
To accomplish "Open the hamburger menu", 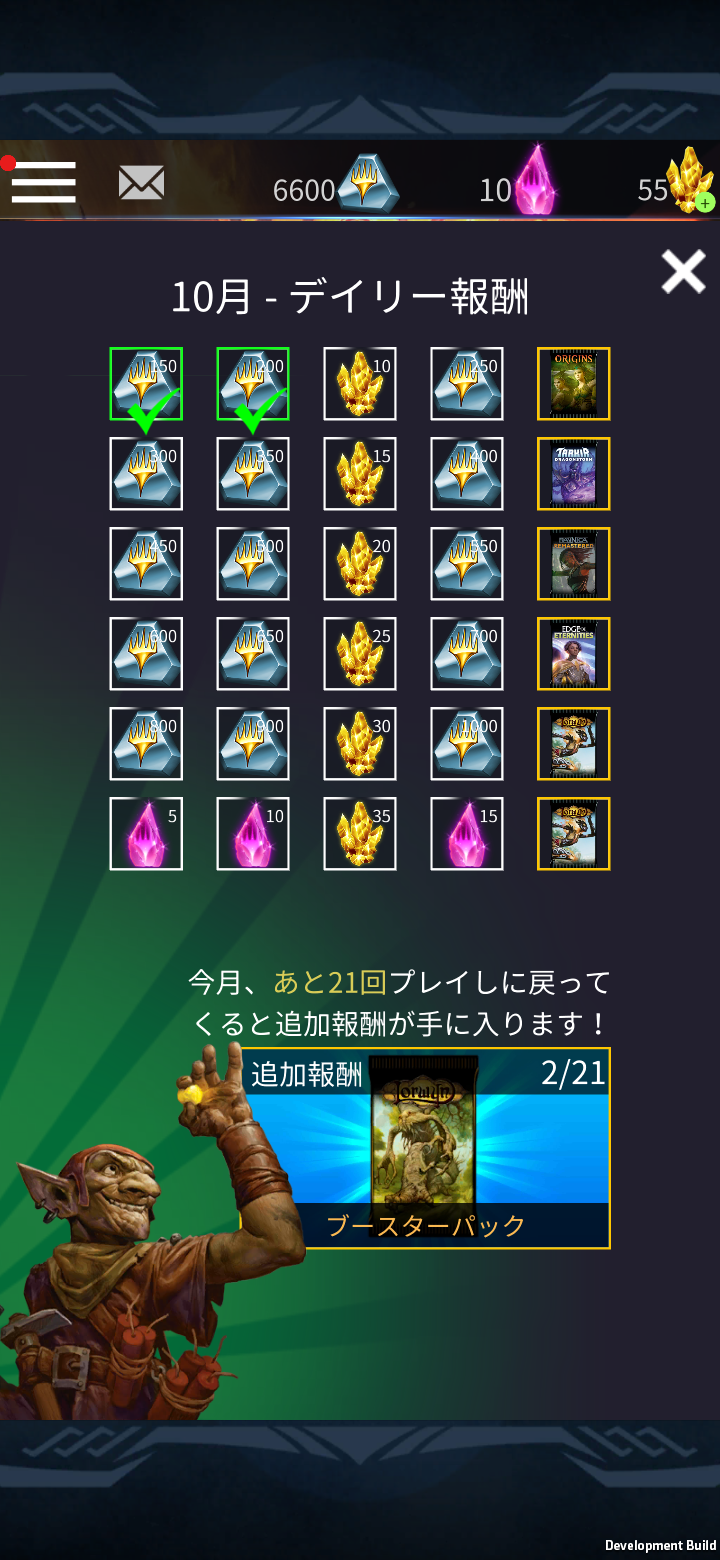I will (x=44, y=182).
